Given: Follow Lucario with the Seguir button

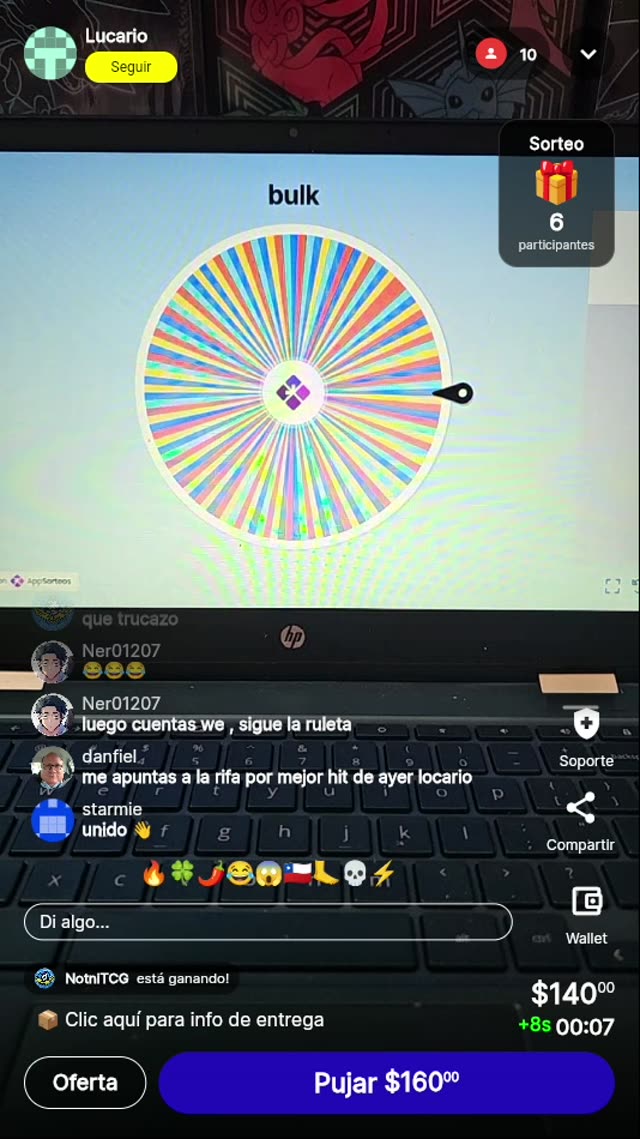Looking at the screenshot, I should pos(131,67).
